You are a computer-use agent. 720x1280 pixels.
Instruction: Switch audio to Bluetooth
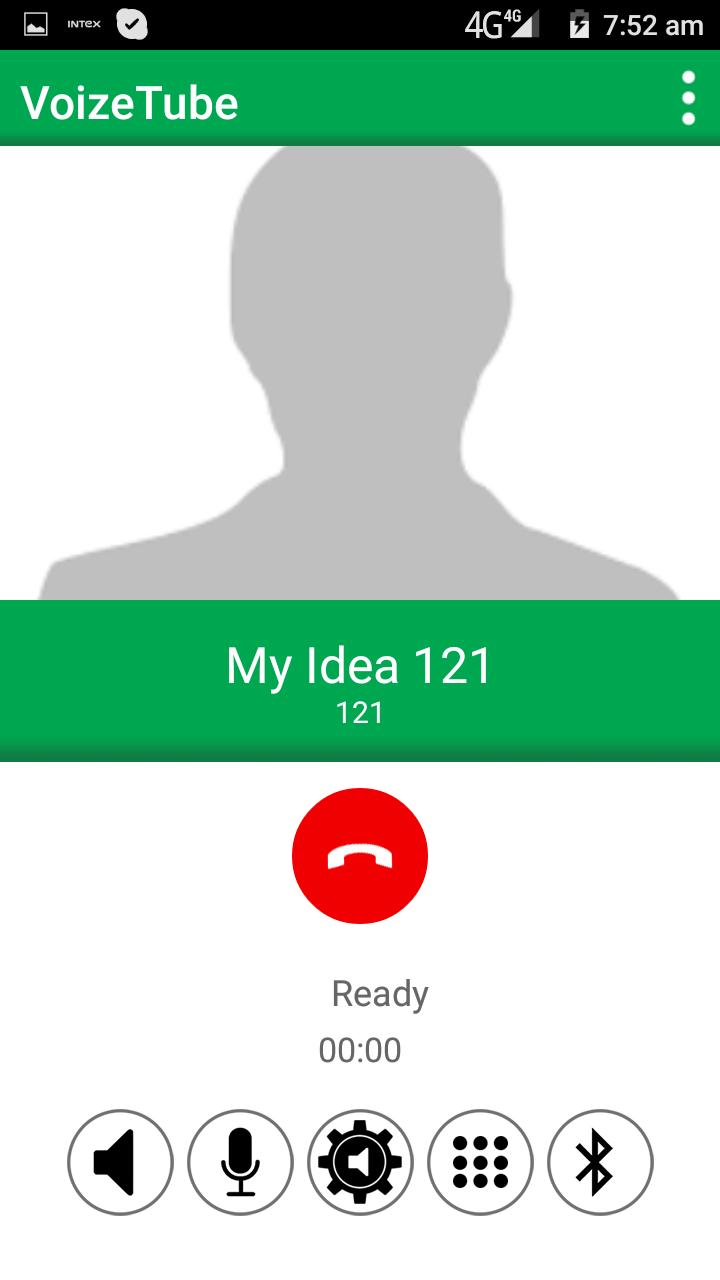pos(600,1162)
